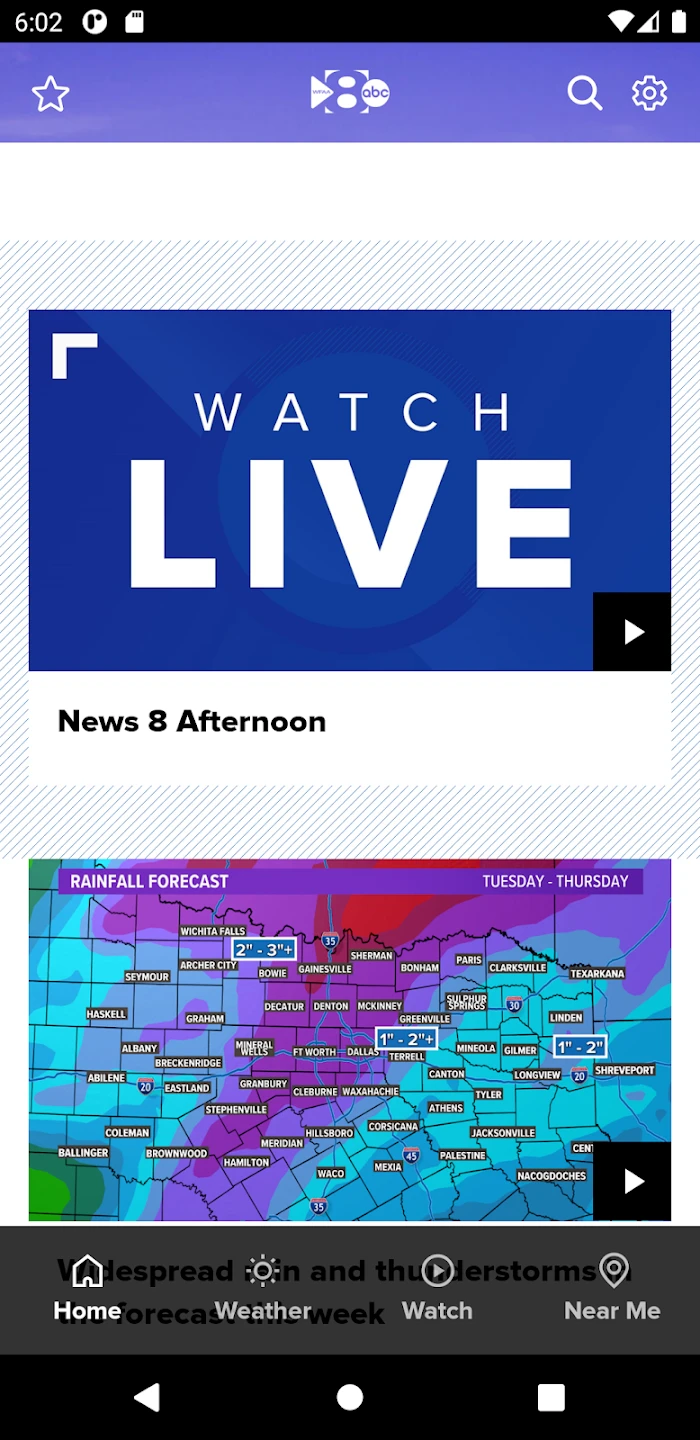This screenshot has height=1440, width=700.
Task: Open settings gear icon
Action: [649, 94]
